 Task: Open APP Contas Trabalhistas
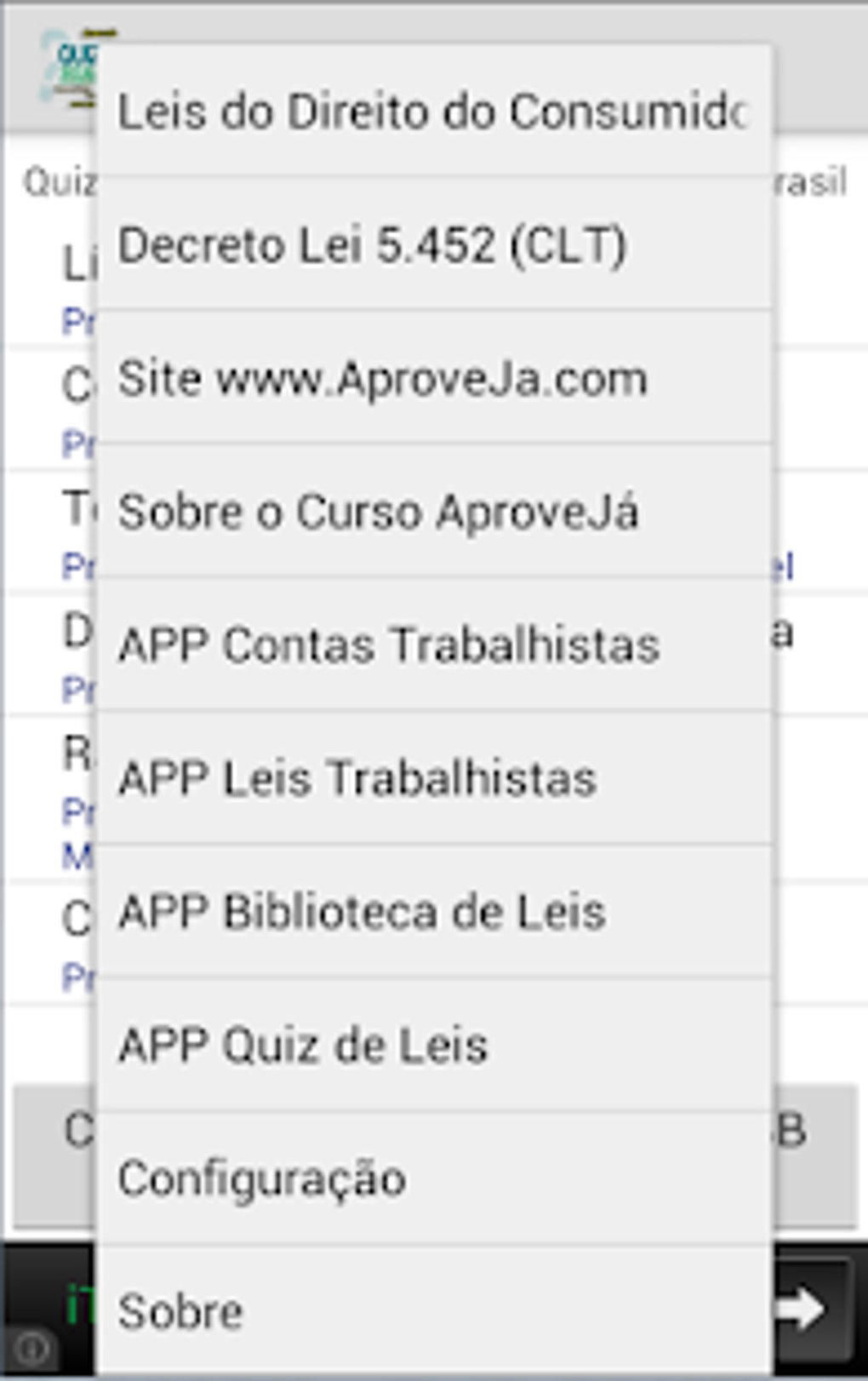[x=434, y=645]
